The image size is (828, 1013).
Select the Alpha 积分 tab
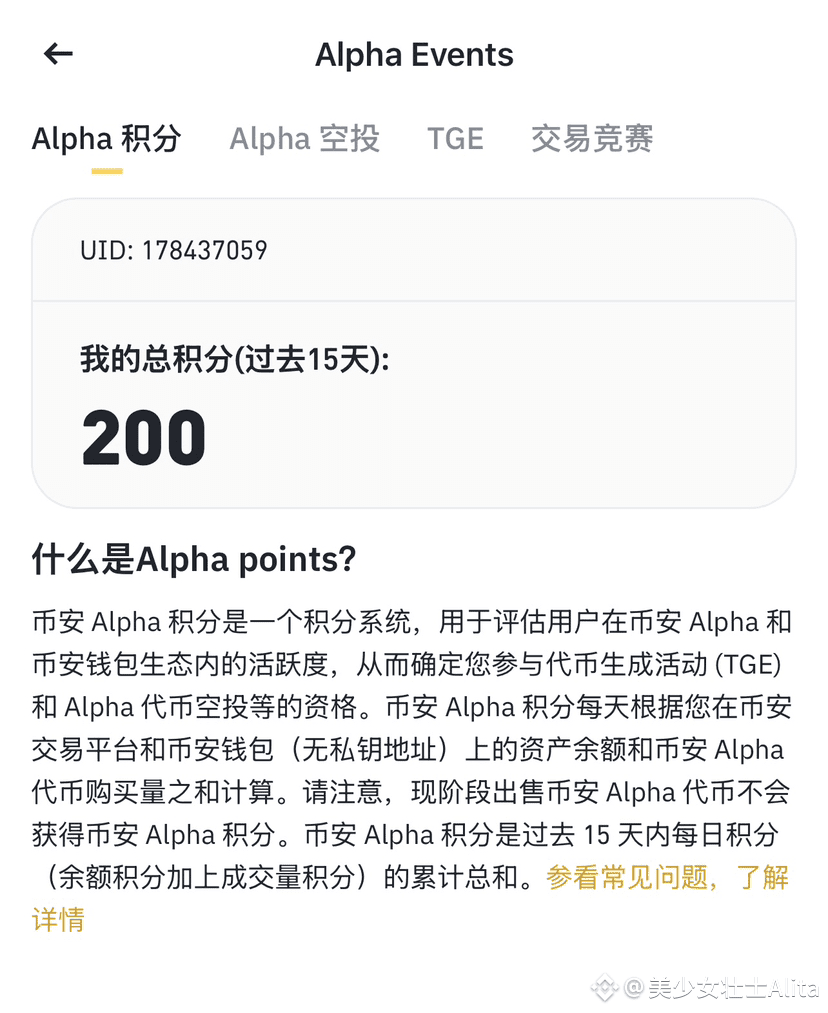[x=106, y=138]
